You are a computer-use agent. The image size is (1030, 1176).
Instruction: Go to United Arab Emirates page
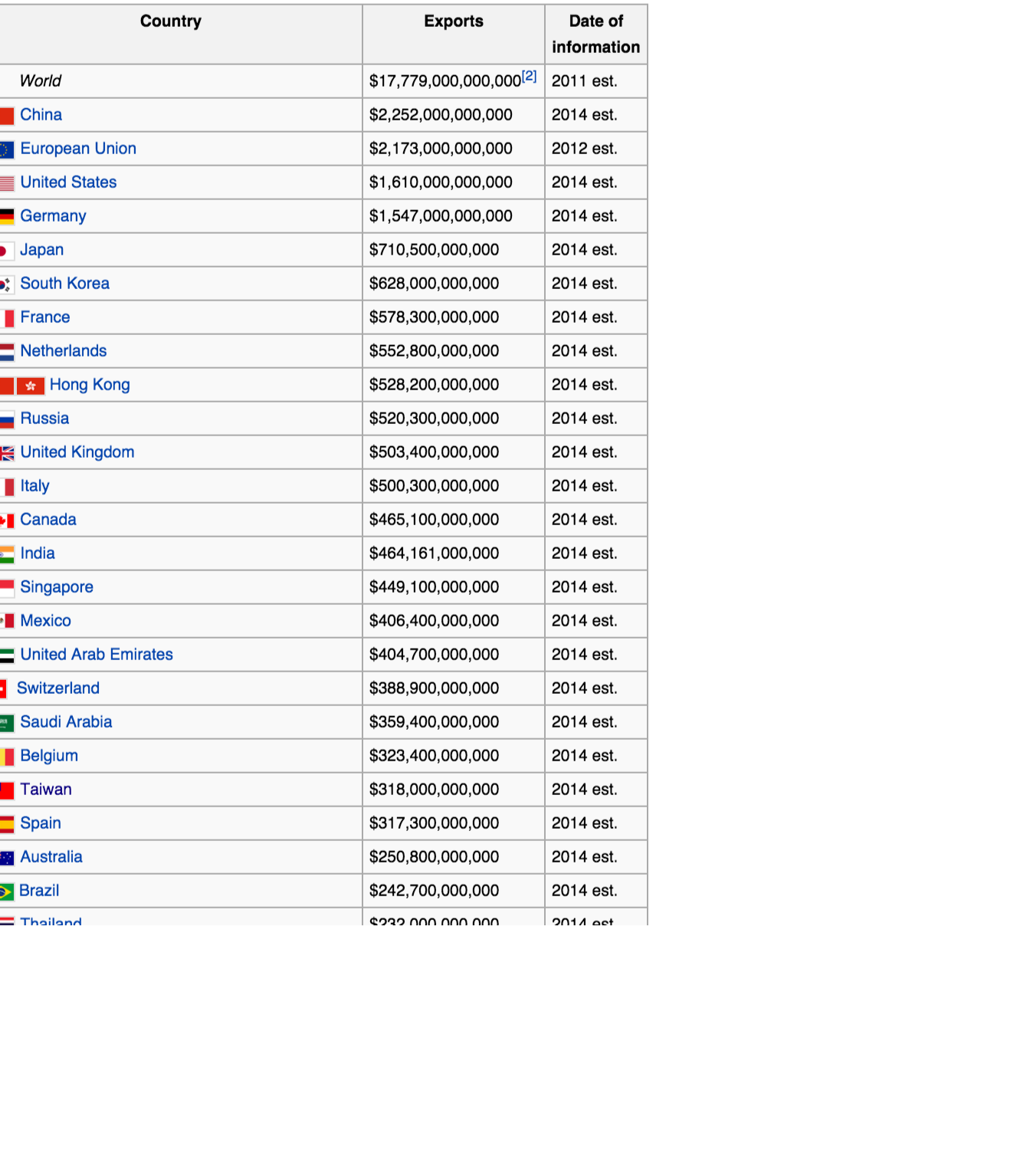click(x=97, y=655)
